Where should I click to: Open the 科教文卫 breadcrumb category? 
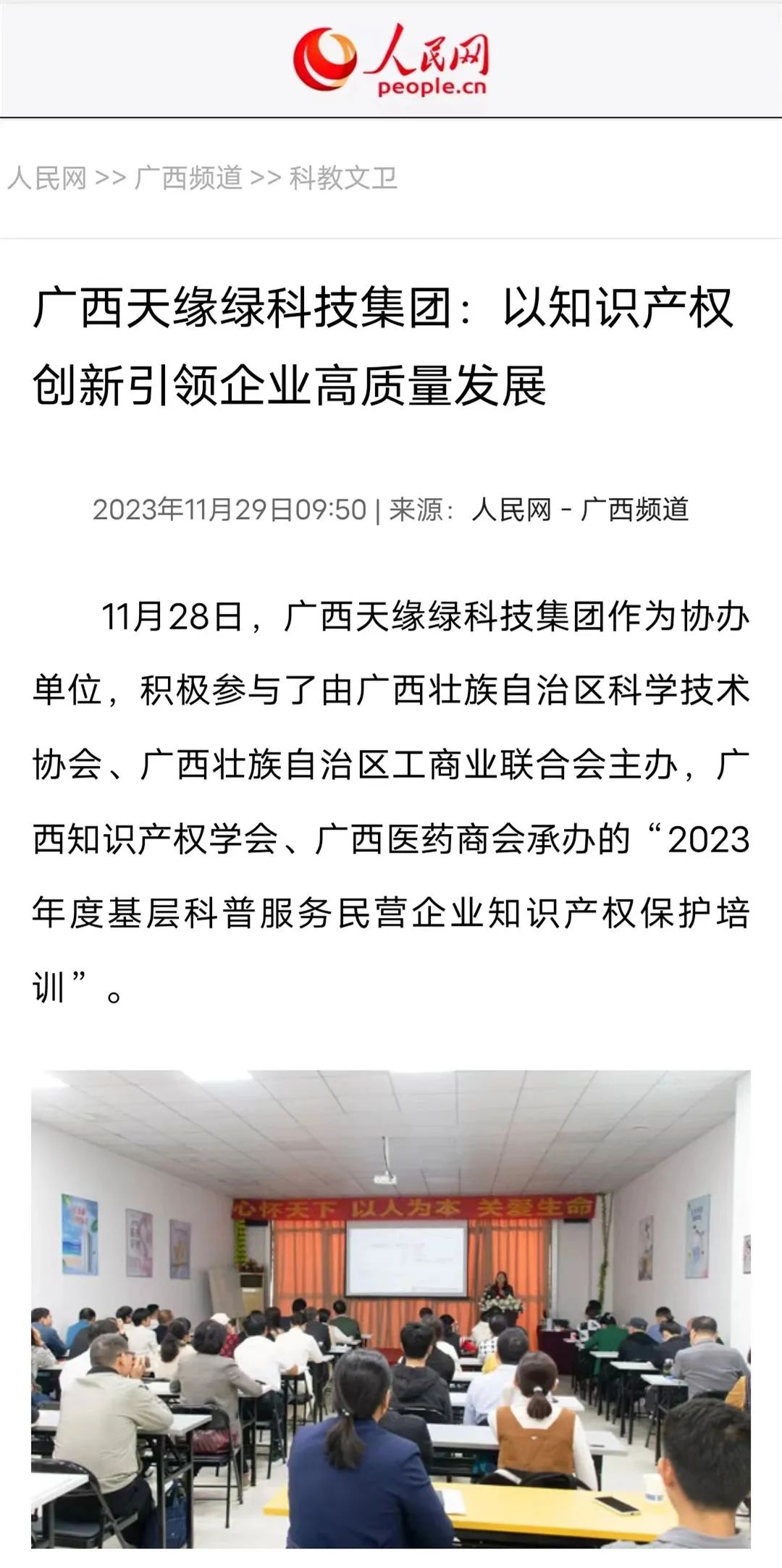pos(343,178)
